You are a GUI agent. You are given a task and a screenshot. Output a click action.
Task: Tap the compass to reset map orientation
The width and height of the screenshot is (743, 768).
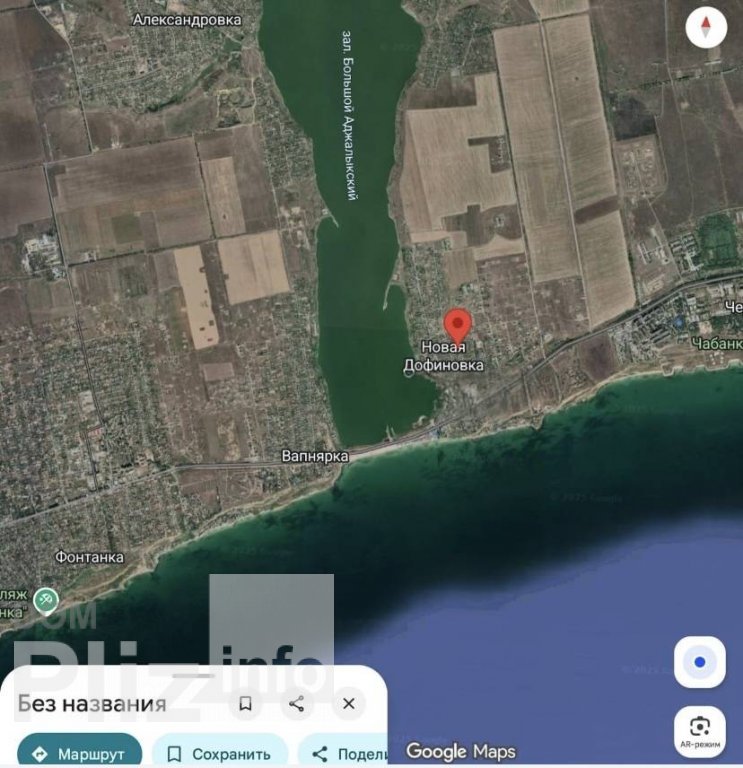point(706,28)
